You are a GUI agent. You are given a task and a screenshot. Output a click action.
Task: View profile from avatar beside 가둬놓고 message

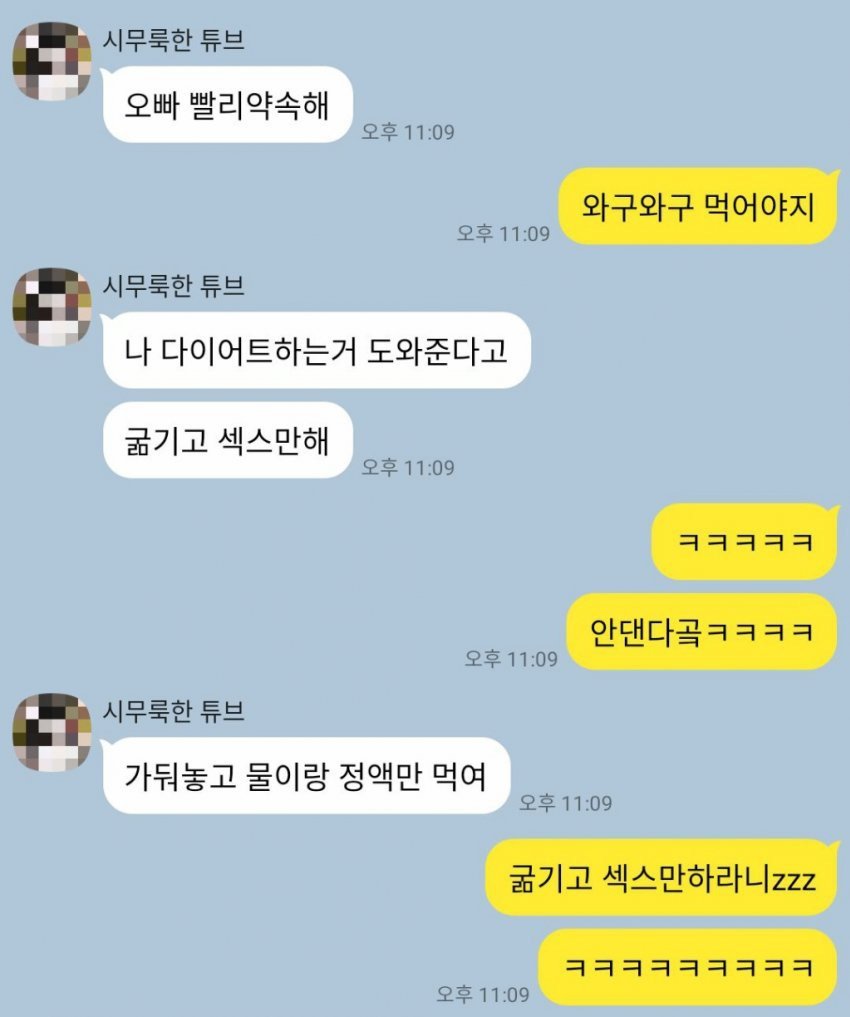(x=52, y=733)
